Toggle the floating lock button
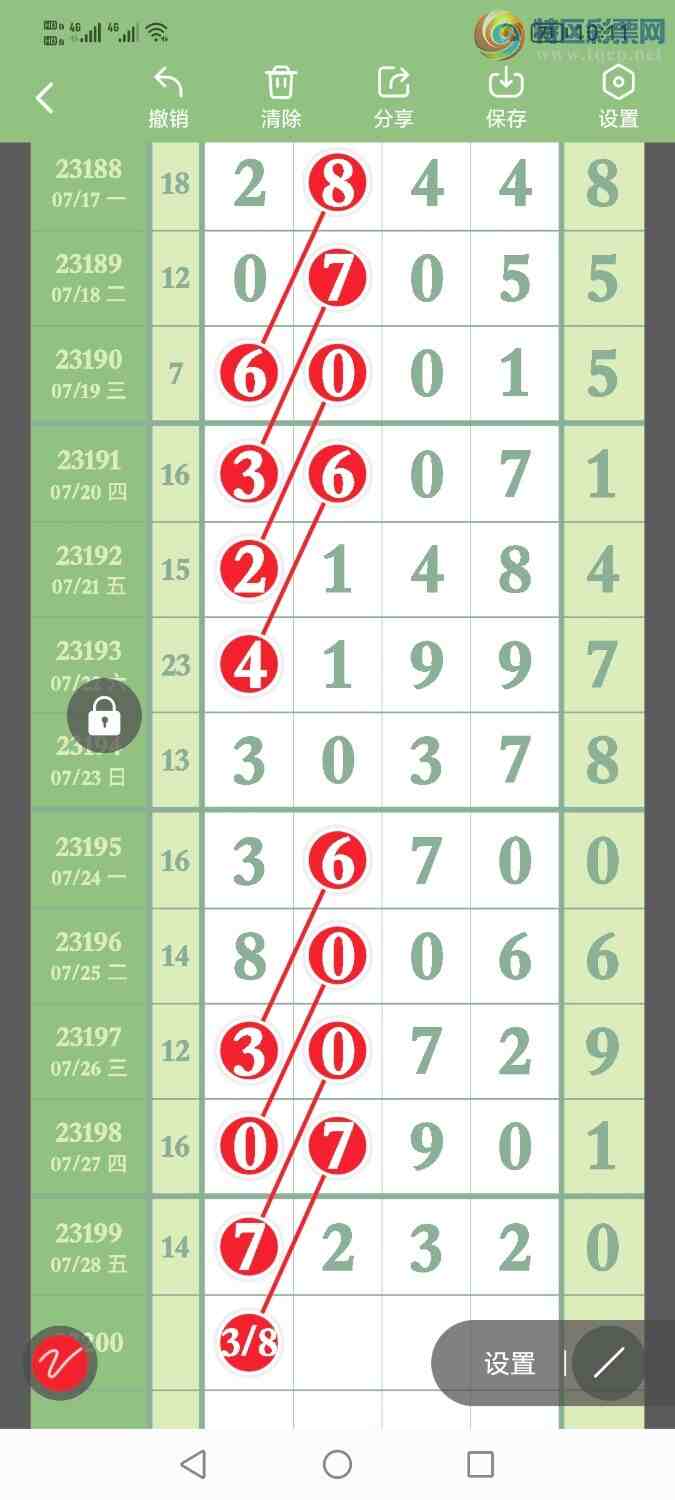Image resolution: width=675 pixels, height=1500 pixels. tap(105, 716)
